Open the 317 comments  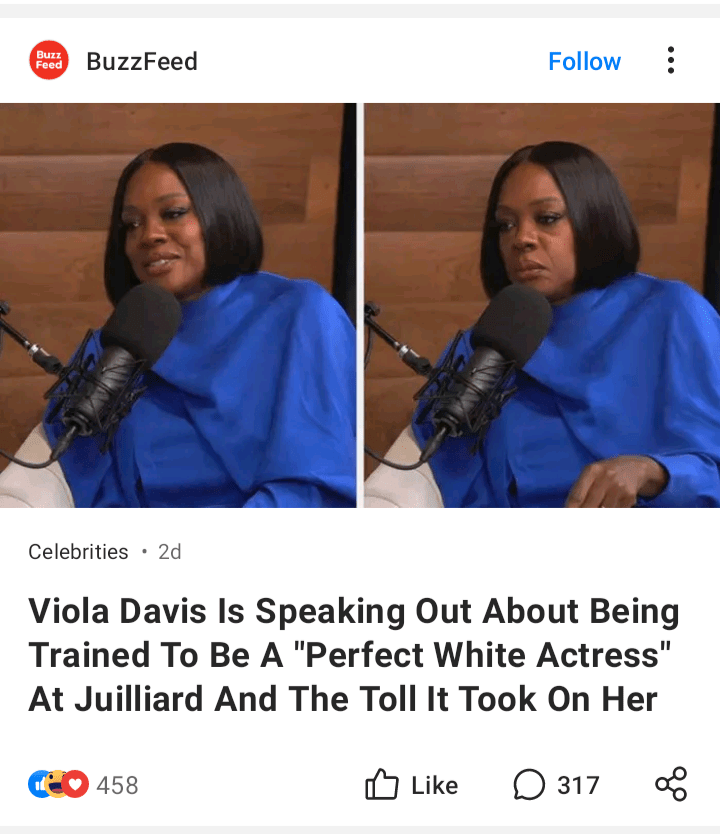point(556,785)
